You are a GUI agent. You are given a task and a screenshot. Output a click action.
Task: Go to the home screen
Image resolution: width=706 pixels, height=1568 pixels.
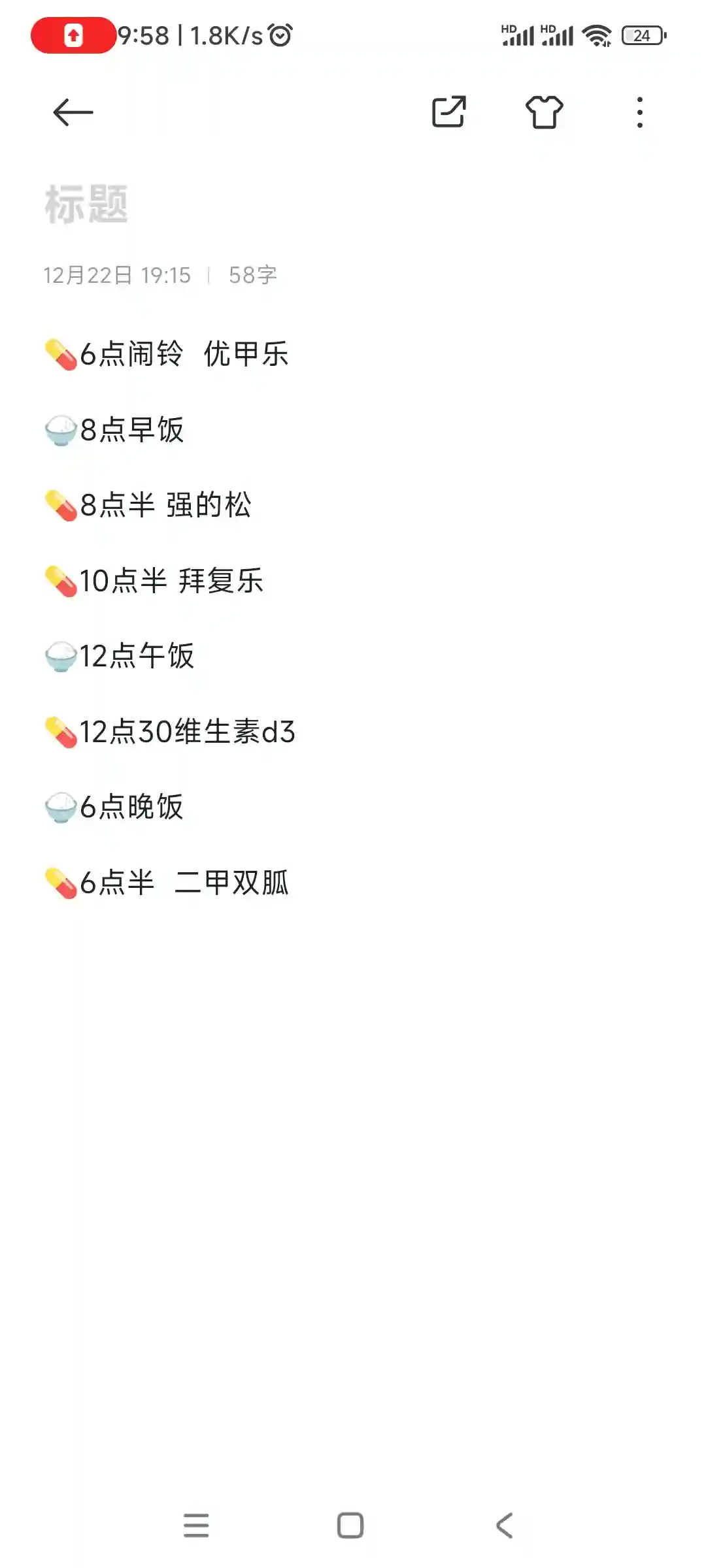350,1526
